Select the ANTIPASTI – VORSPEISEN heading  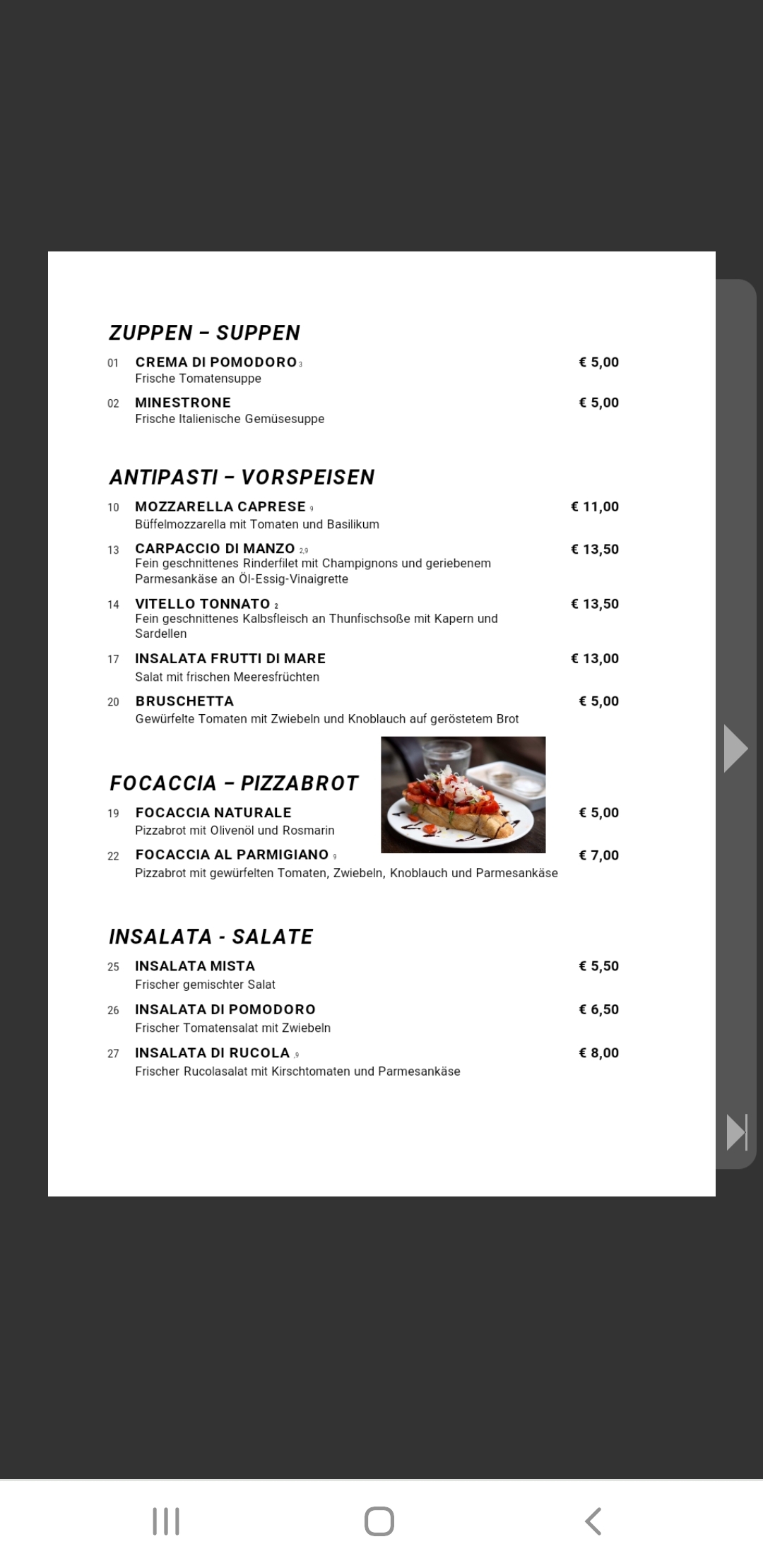point(241,476)
